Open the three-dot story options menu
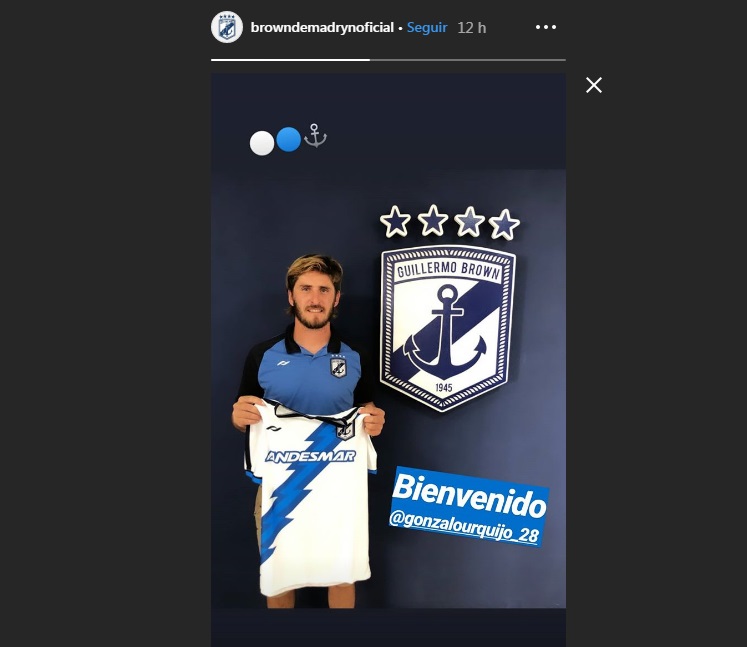 click(545, 27)
